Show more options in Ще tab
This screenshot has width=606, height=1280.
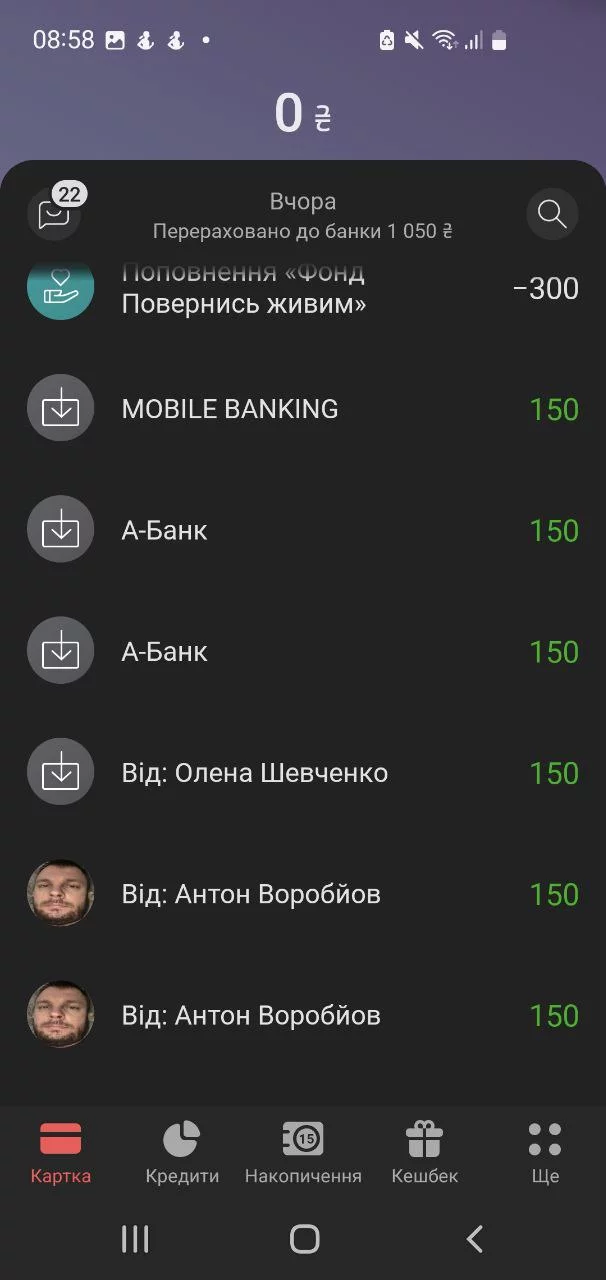coord(545,1152)
